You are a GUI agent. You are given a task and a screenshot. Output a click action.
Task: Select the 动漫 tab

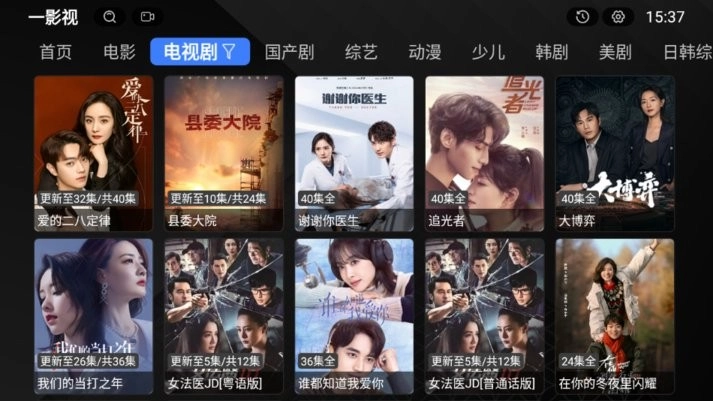pyautogui.click(x=424, y=52)
